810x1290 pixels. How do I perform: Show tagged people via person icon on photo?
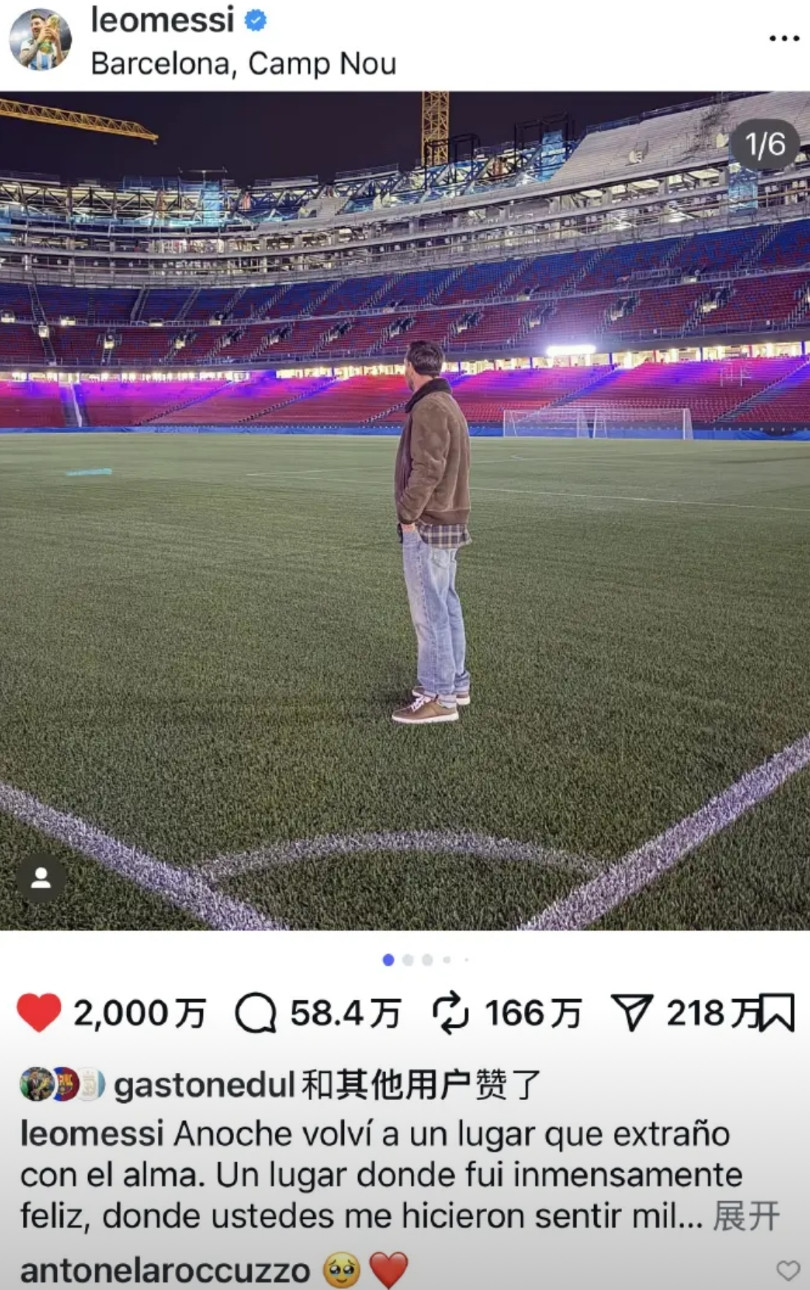point(40,877)
